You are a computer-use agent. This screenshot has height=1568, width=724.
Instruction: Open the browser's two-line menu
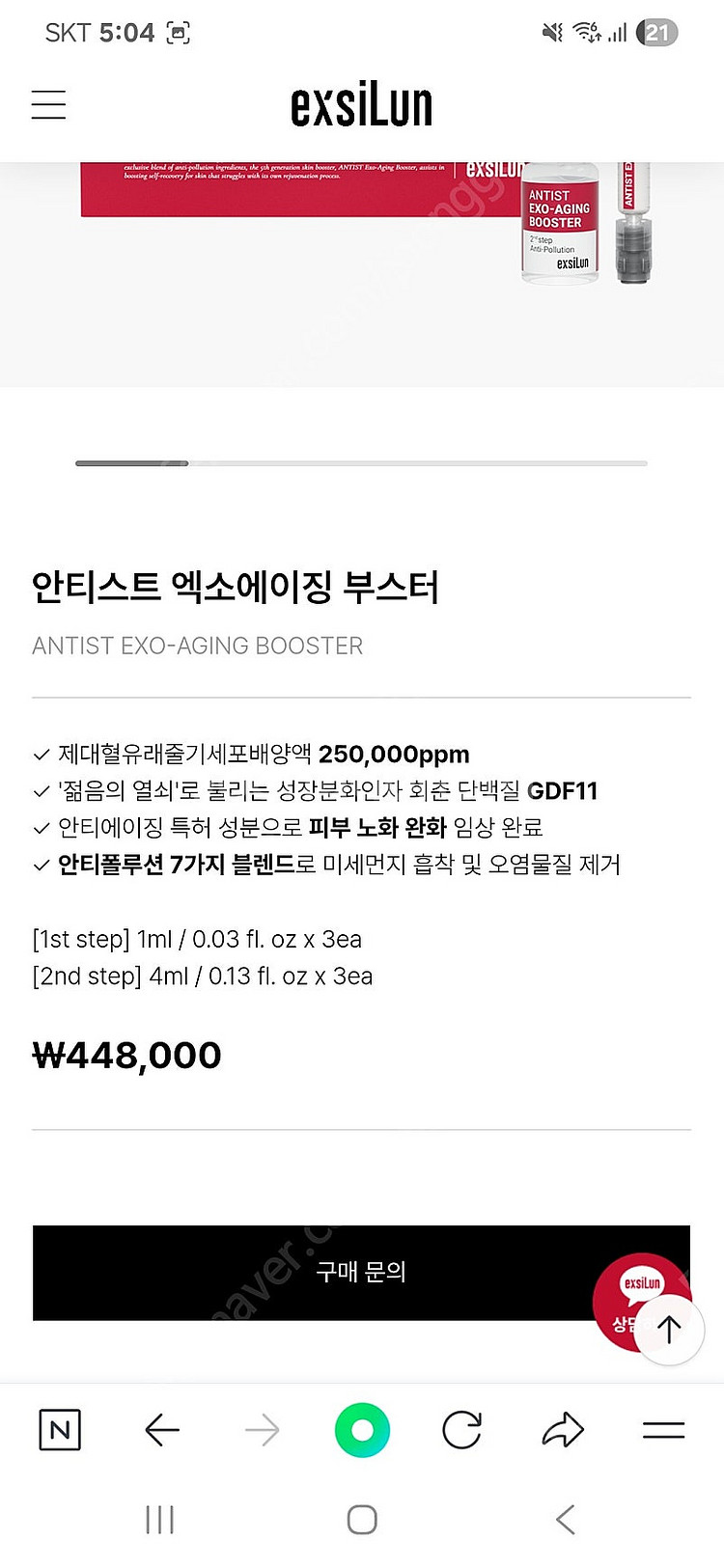tap(663, 1429)
